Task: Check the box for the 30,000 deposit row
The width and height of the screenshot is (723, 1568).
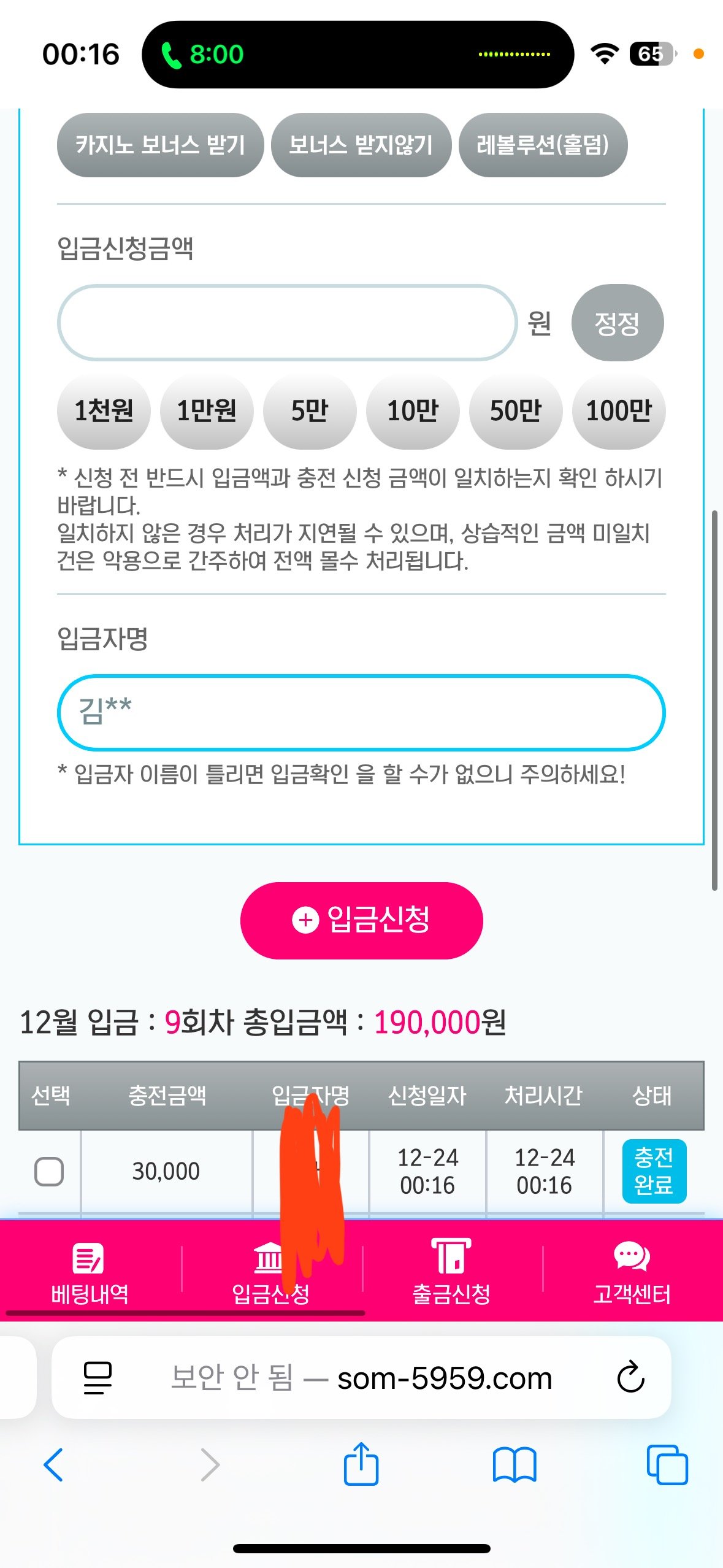Action: (x=49, y=1172)
